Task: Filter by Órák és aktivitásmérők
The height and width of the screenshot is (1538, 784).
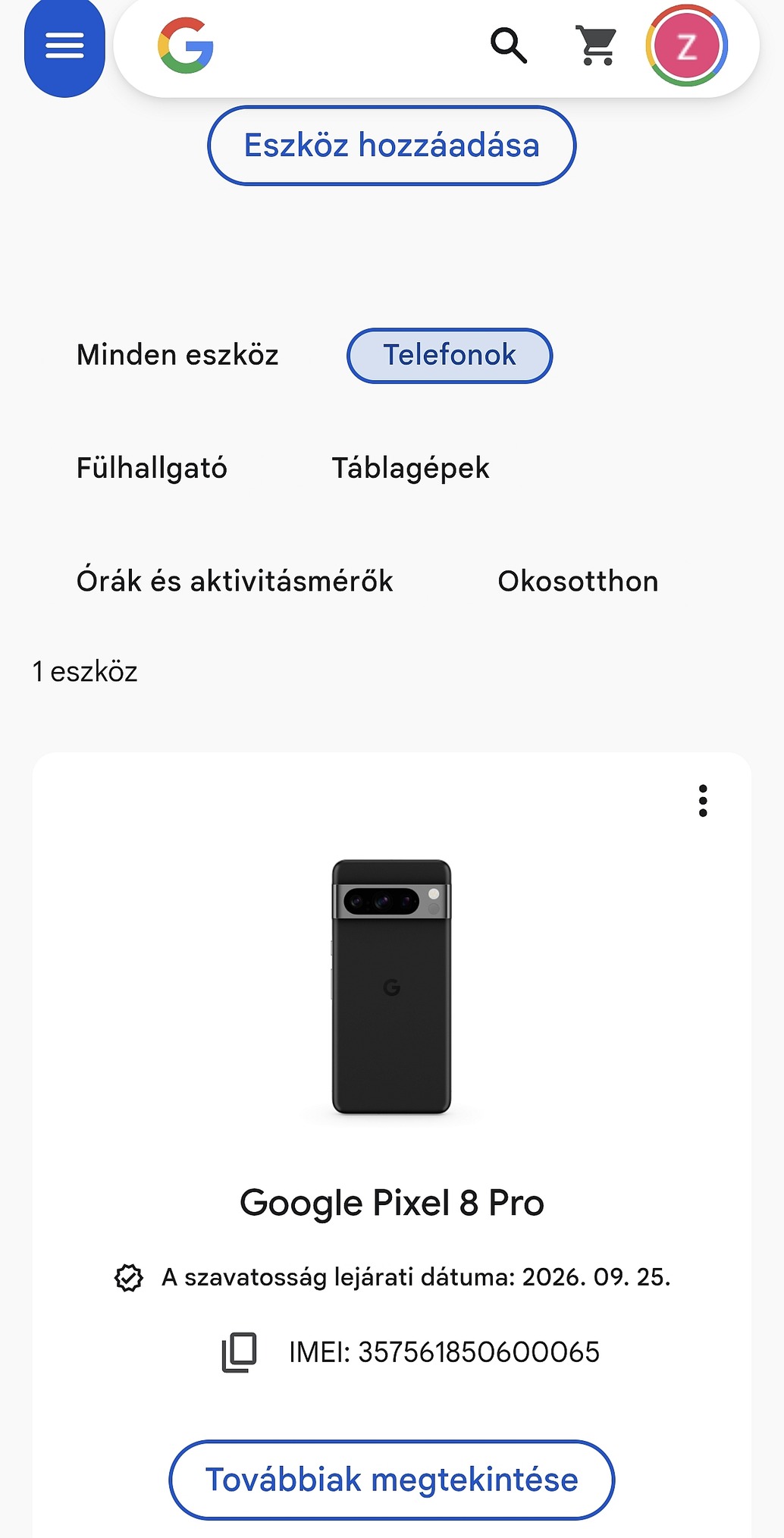Action: pos(234,581)
